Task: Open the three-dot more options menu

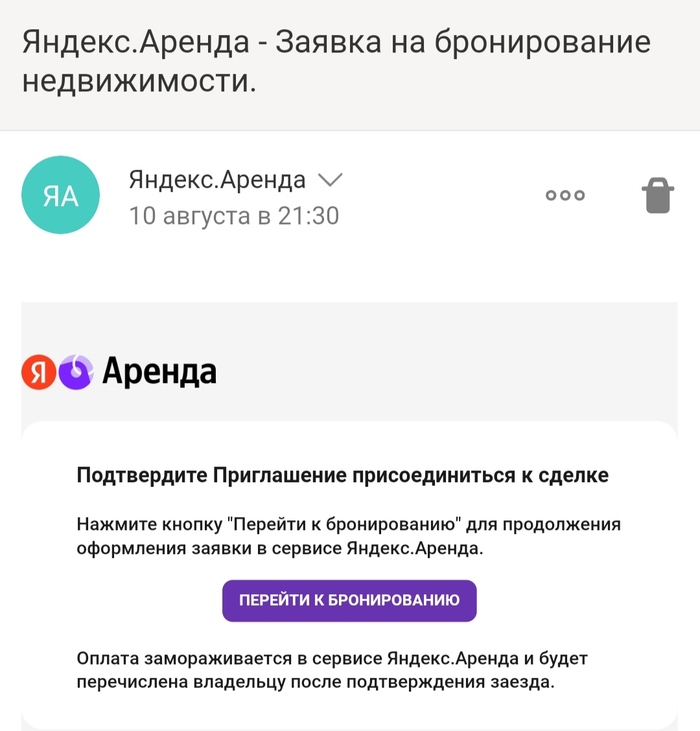Action: 565,195
